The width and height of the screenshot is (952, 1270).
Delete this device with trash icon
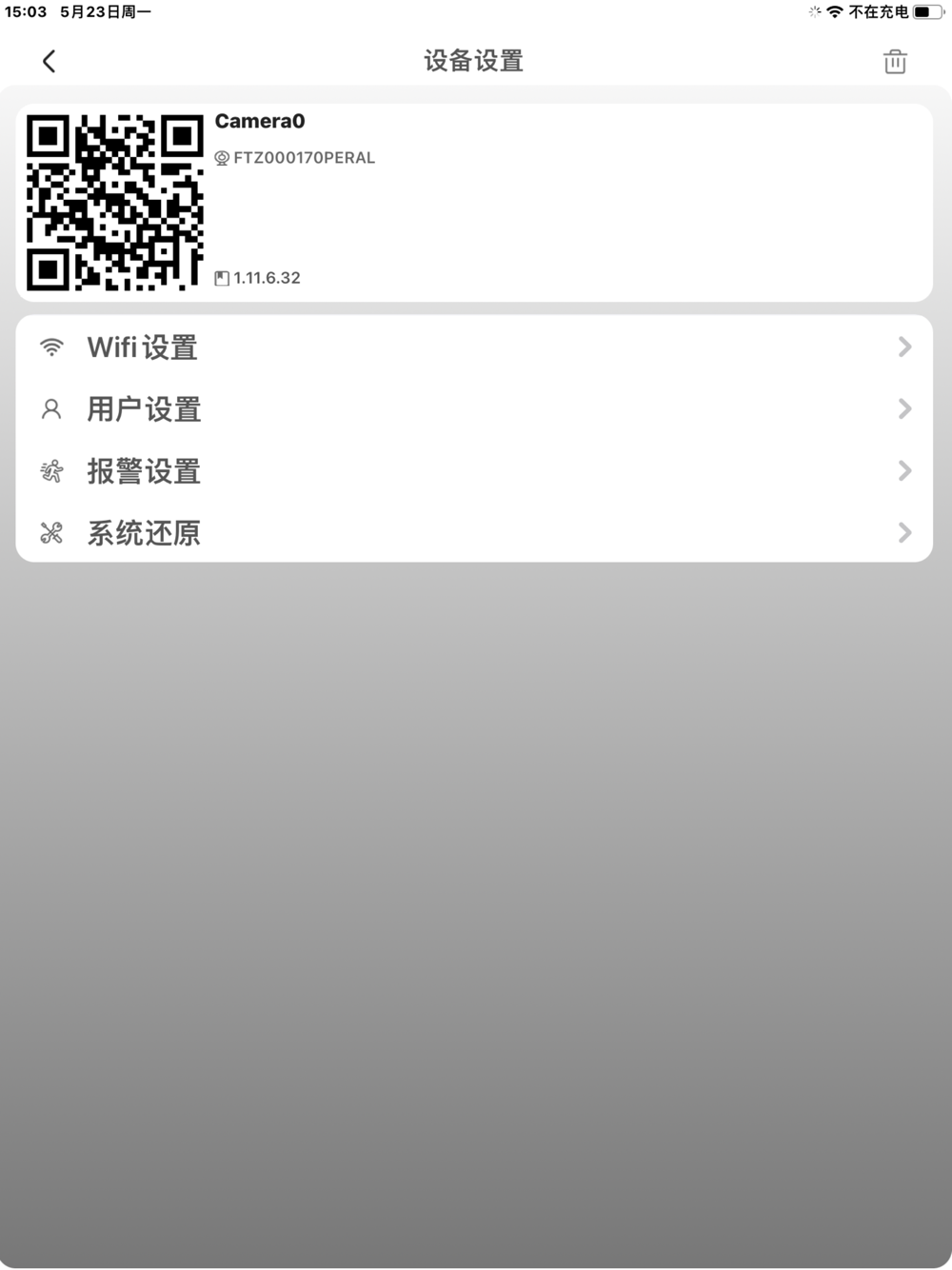point(894,62)
